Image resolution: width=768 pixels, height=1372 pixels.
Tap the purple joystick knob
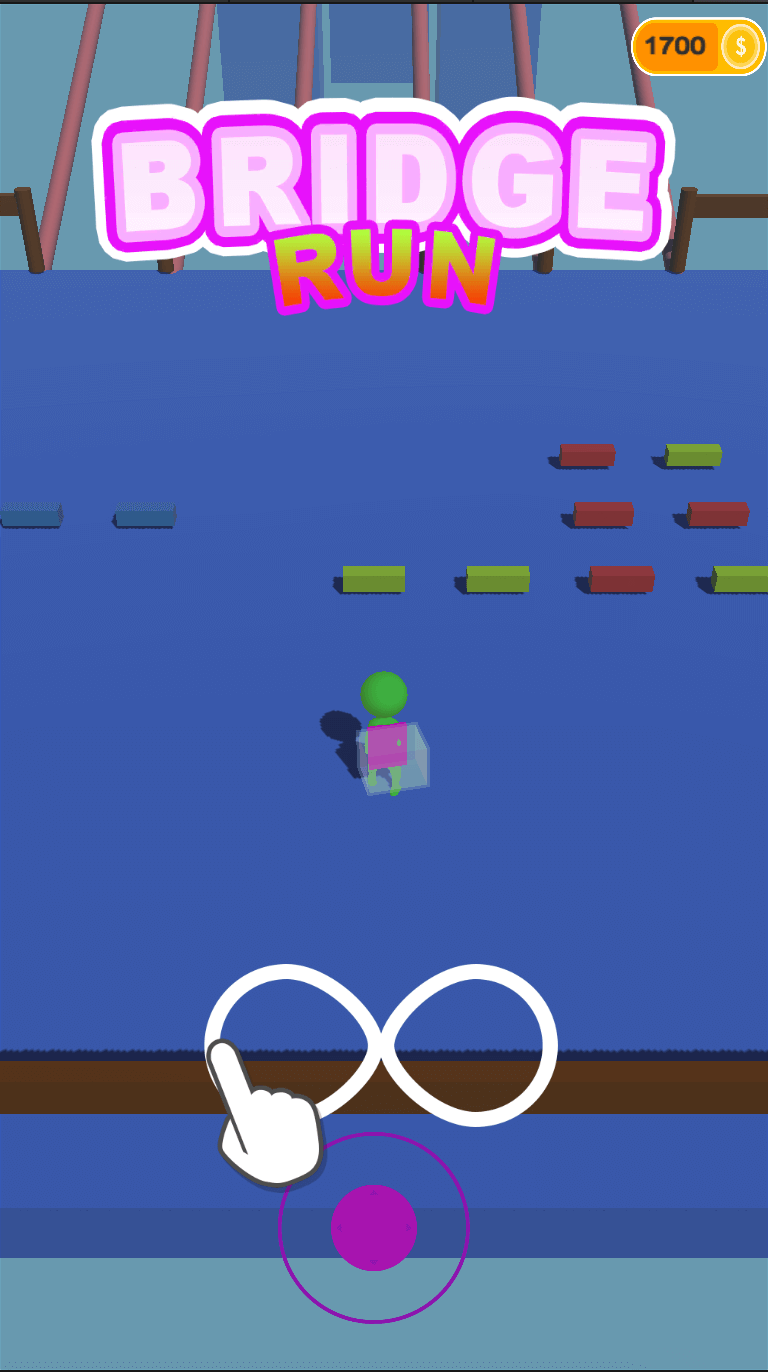[x=373, y=1228]
